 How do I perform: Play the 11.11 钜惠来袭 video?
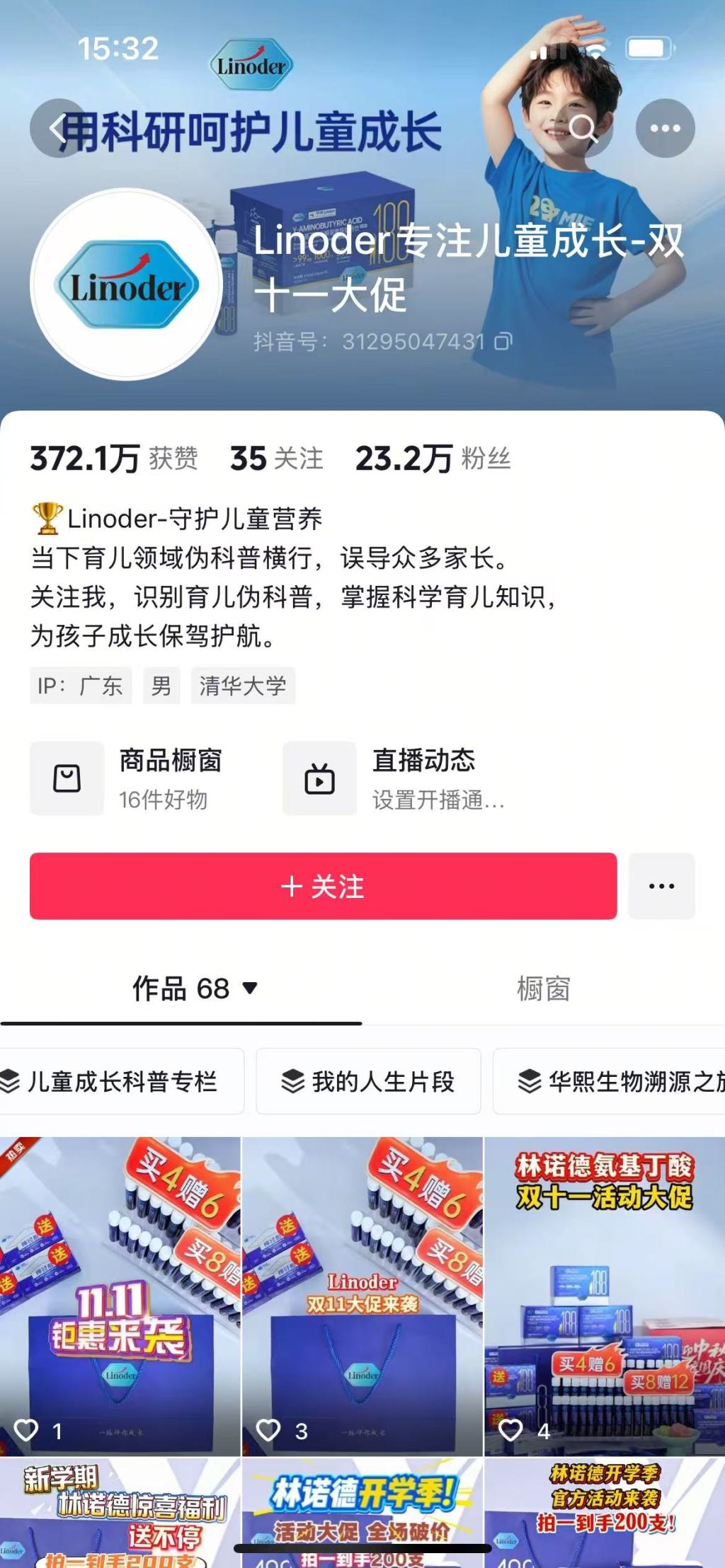point(120,1295)
